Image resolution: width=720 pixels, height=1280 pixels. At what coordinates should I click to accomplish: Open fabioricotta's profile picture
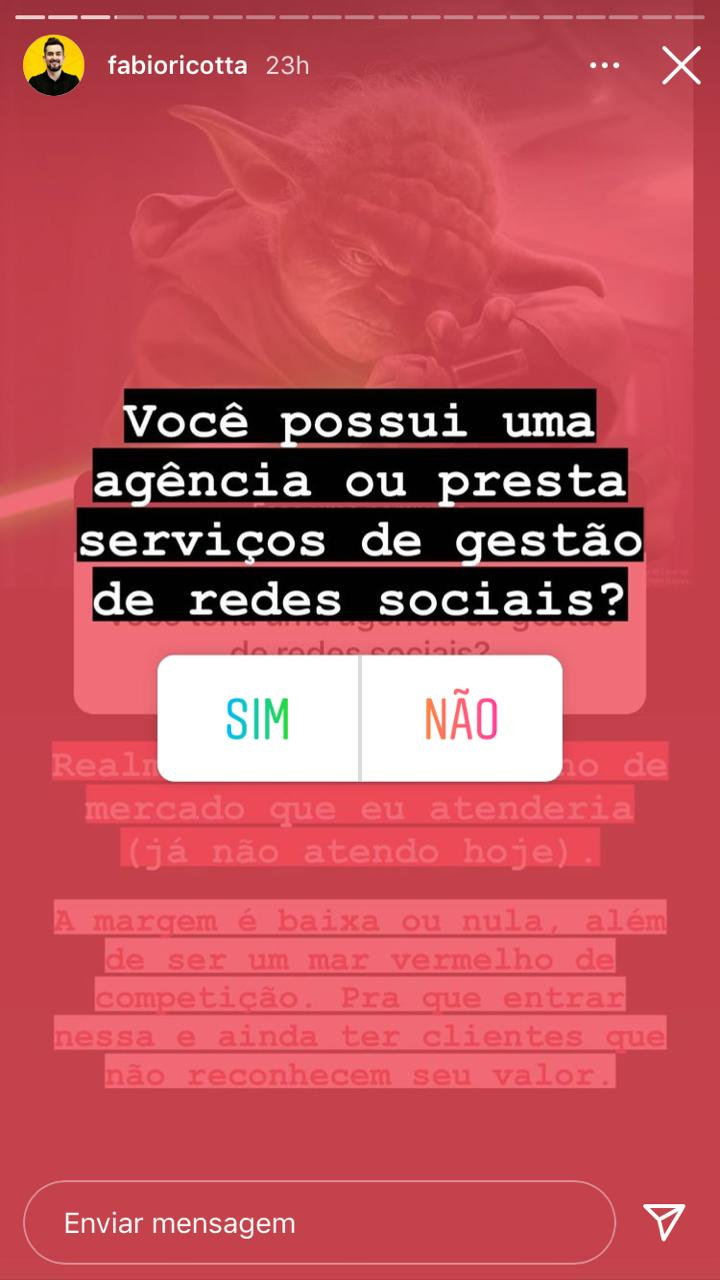click(x=53, y=66)
